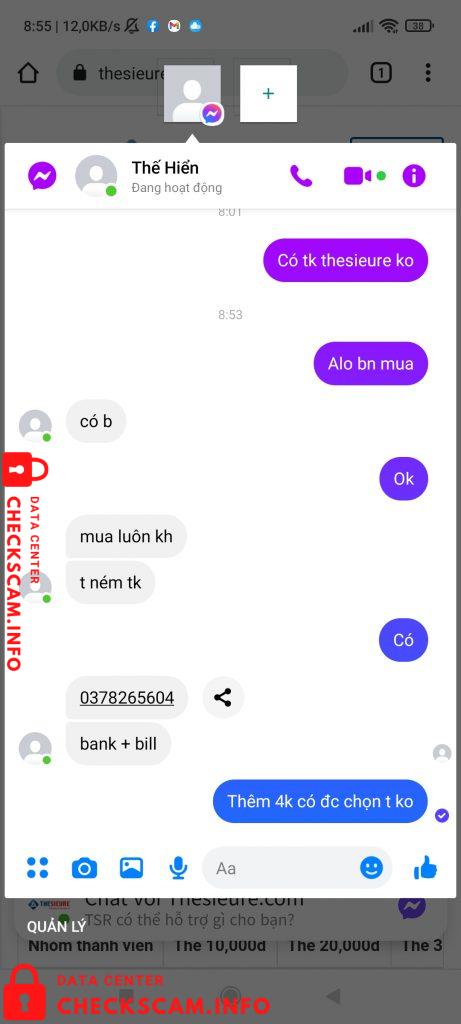Tap Thế Hiển's chat head avatar
The height and width of the screenshot is (1024, 461).
click(192, 93)
